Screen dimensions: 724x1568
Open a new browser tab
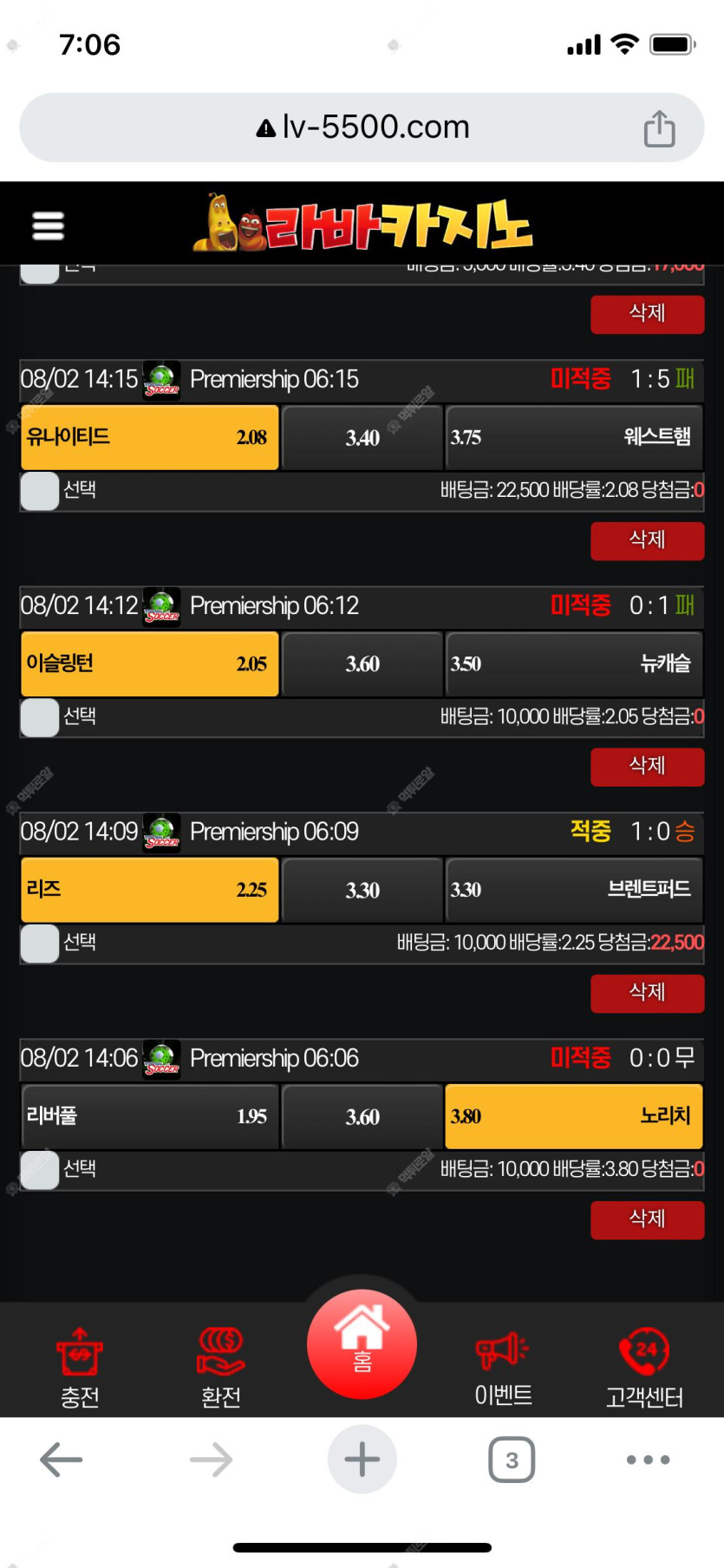tap(362, 1460)
